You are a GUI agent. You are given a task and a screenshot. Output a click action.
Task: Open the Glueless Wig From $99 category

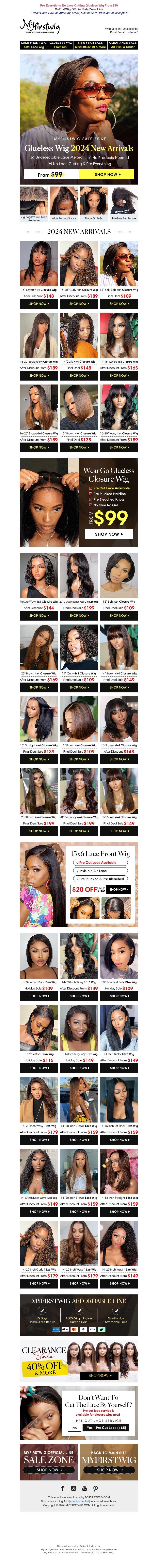pos(60,45)
